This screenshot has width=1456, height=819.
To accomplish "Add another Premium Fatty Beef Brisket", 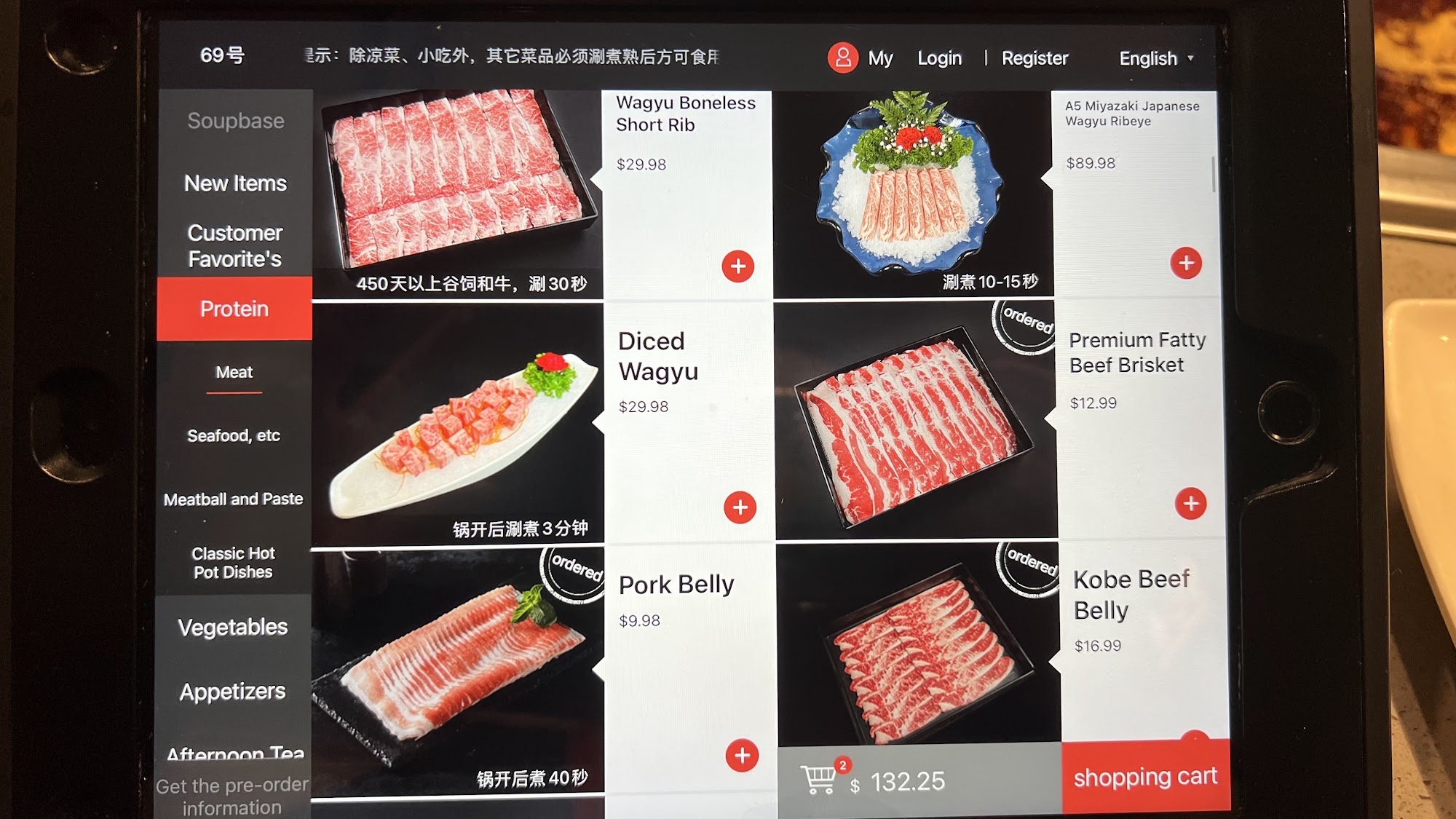I will [x=1190, y=504].
